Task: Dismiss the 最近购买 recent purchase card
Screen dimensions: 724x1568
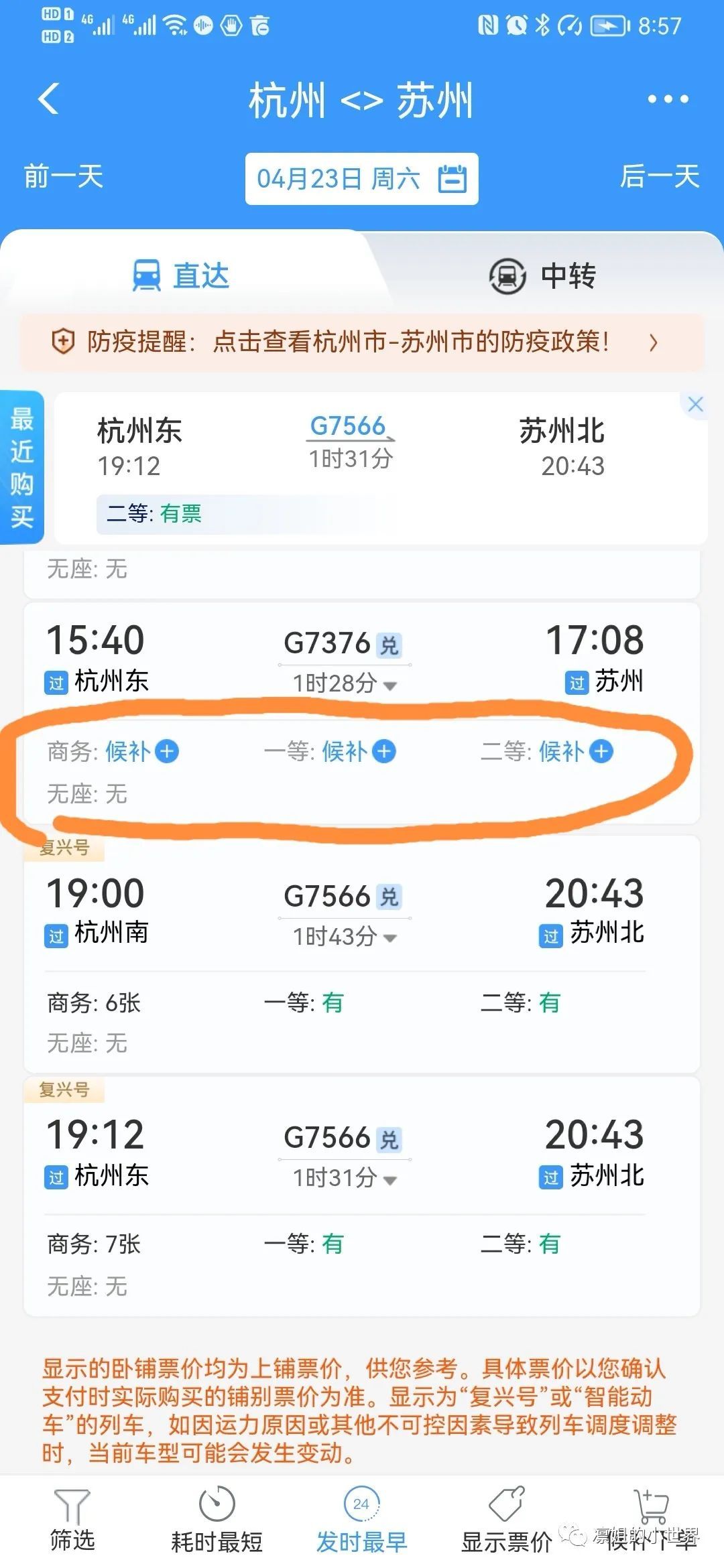Action: coord(695,405)
